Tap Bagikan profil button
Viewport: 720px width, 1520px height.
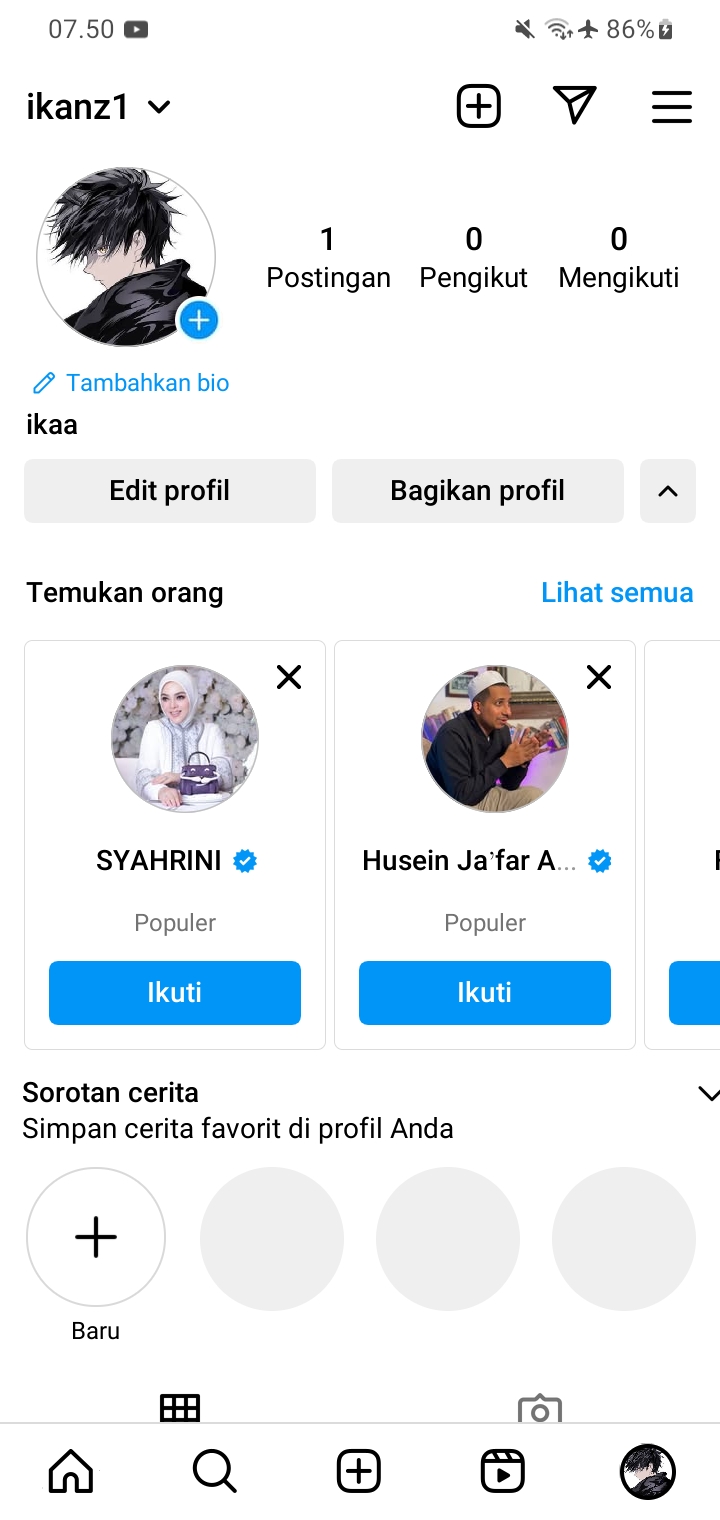(477, 491)
